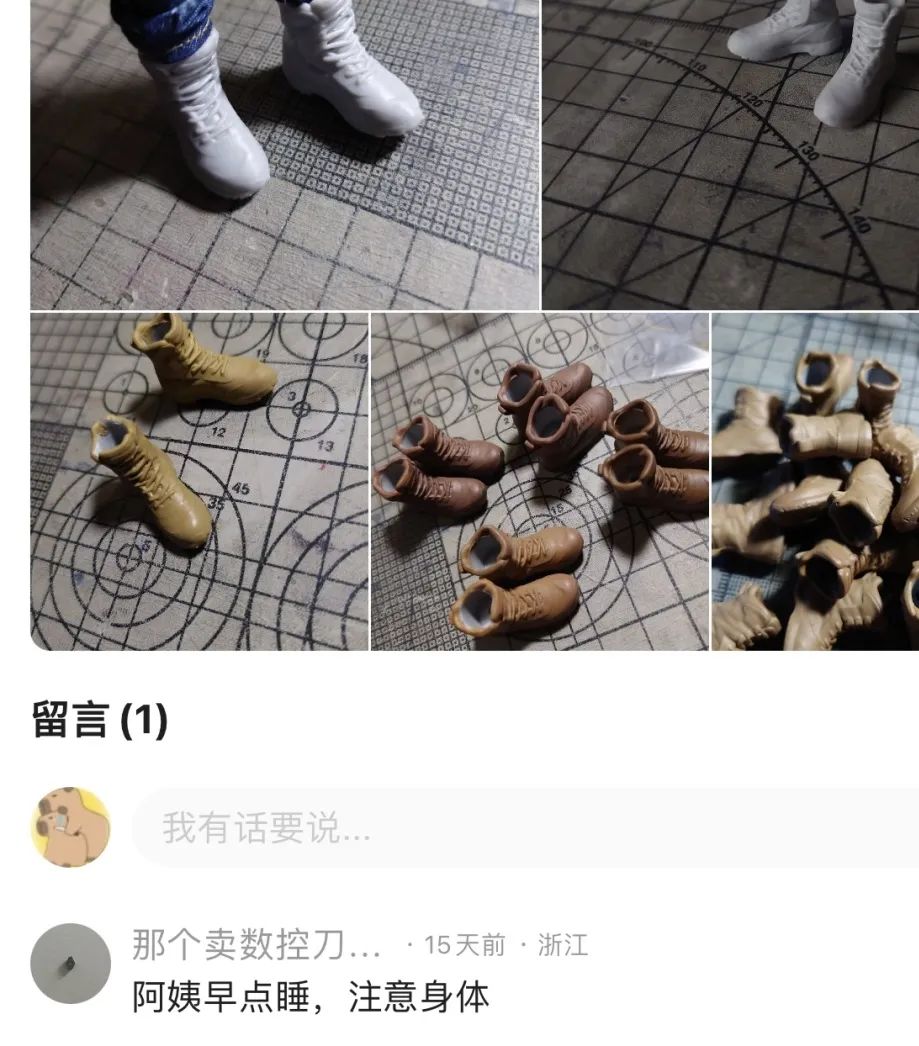This screenshot has width=919, height=1046.
Task: Open the username 那个卖数控刀… profile
Action: 257,945
